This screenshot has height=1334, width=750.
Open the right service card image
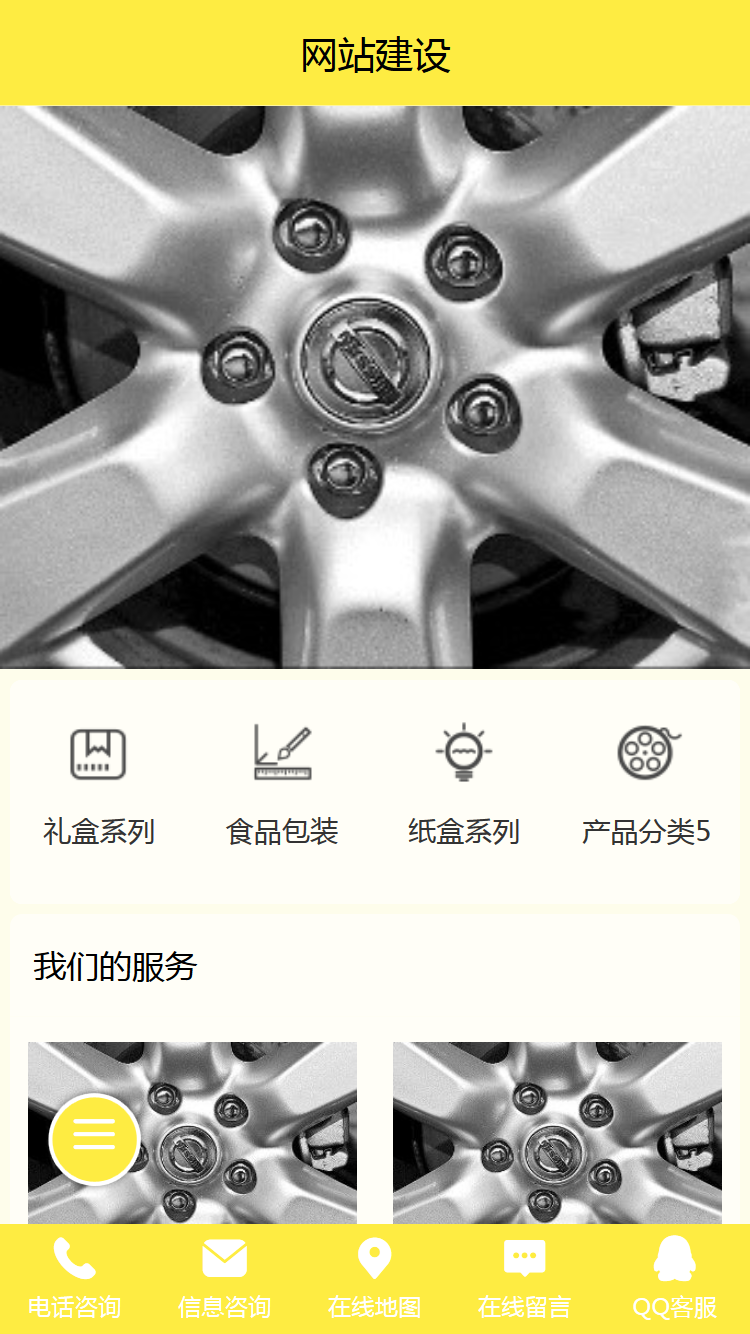[557, 1132]
